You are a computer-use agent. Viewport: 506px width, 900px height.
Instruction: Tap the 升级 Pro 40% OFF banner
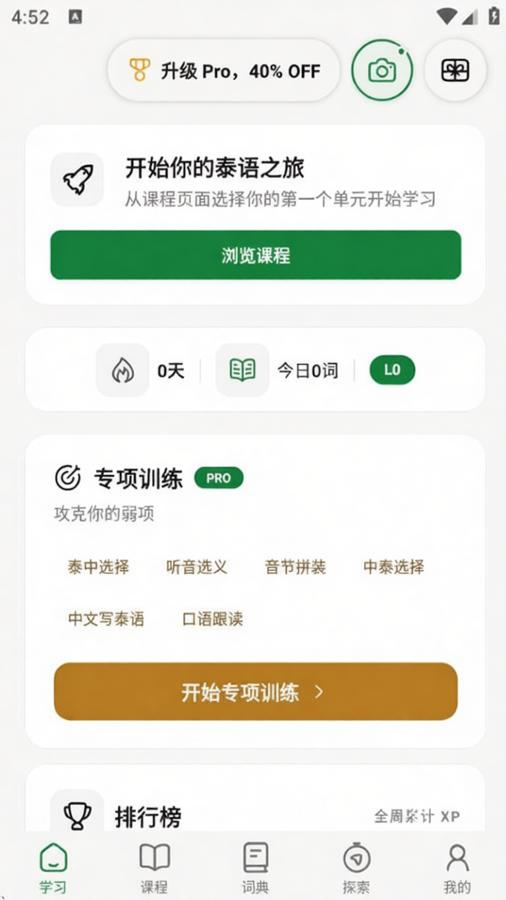click(x=224, y=71)
